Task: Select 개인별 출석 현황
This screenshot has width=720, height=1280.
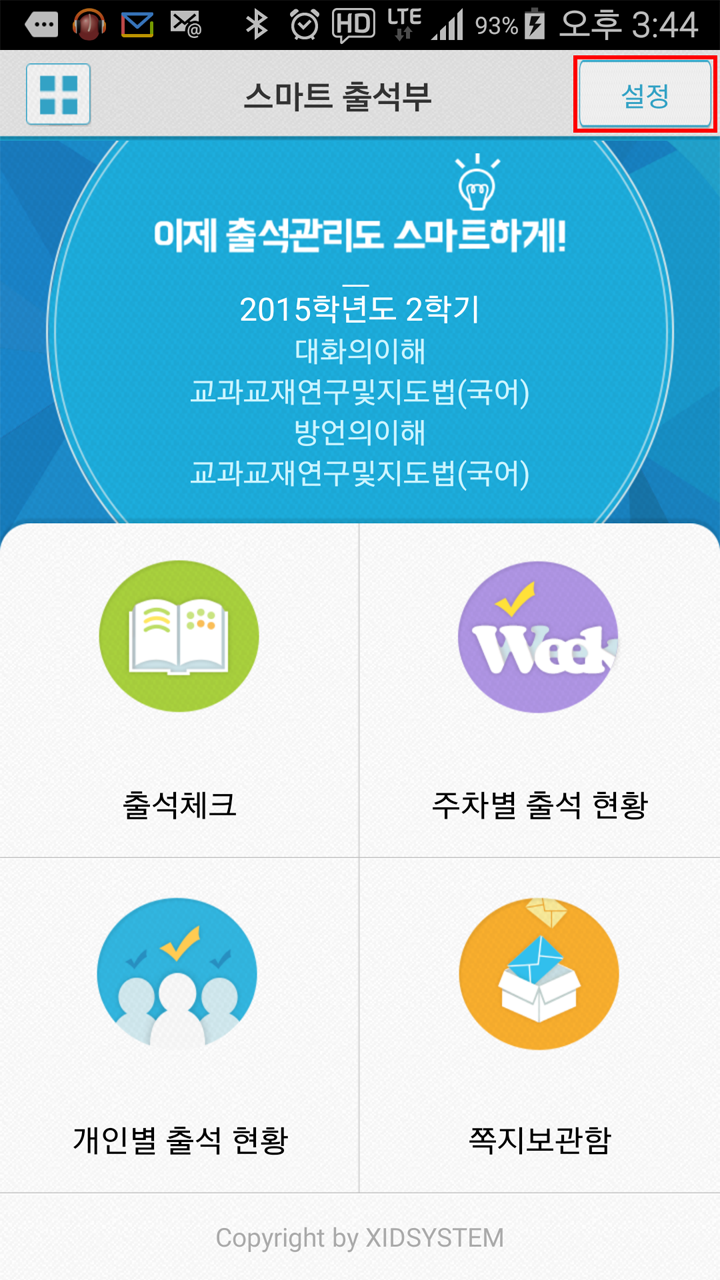Action: coord(179,1025)
